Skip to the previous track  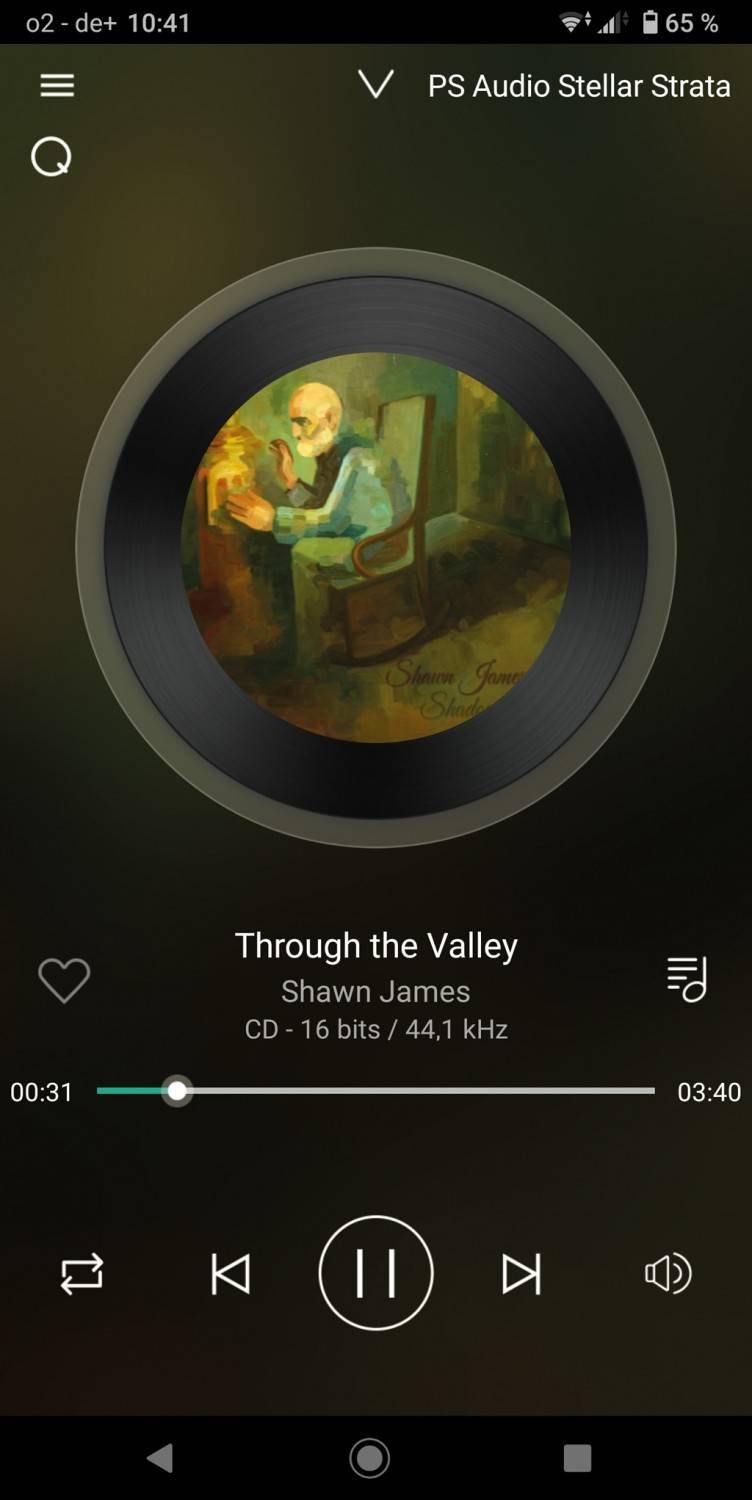click(x=231, y=1274)
